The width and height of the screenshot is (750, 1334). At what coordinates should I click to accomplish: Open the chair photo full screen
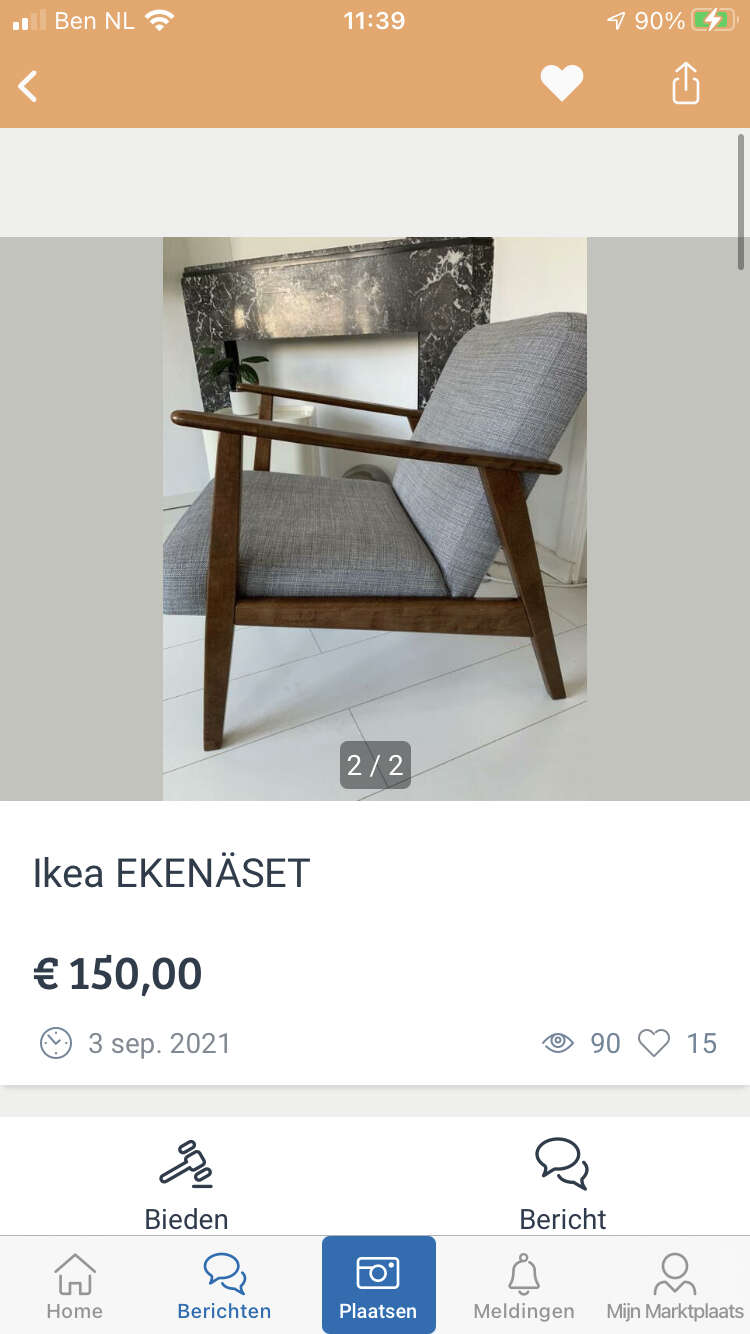(x=375, y=519)
